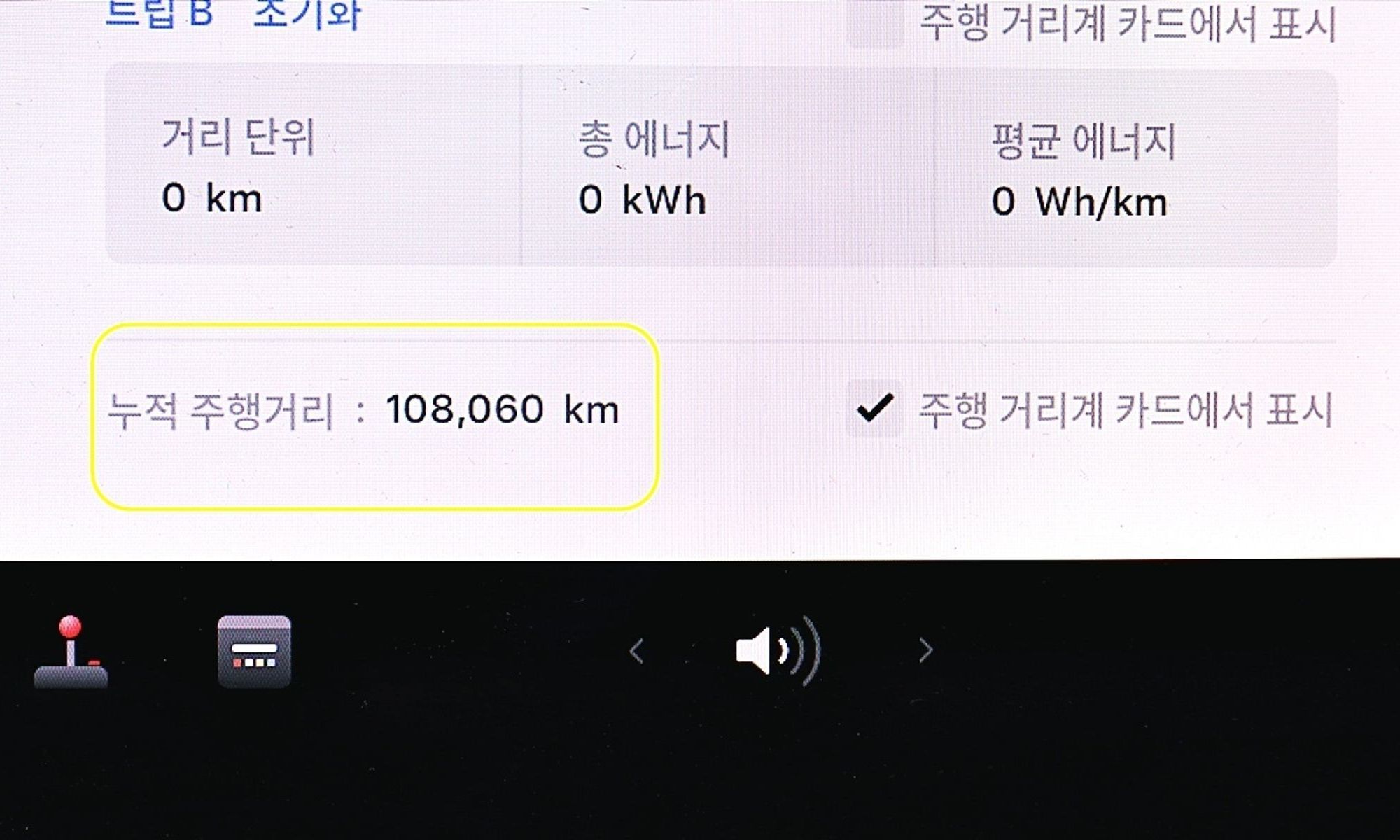The width and height of the screenshot is (1400, 840).
Task: Uncheck odometer 주행 거리계 카드에서 표시 checkbox
Action: click(874, 409)
